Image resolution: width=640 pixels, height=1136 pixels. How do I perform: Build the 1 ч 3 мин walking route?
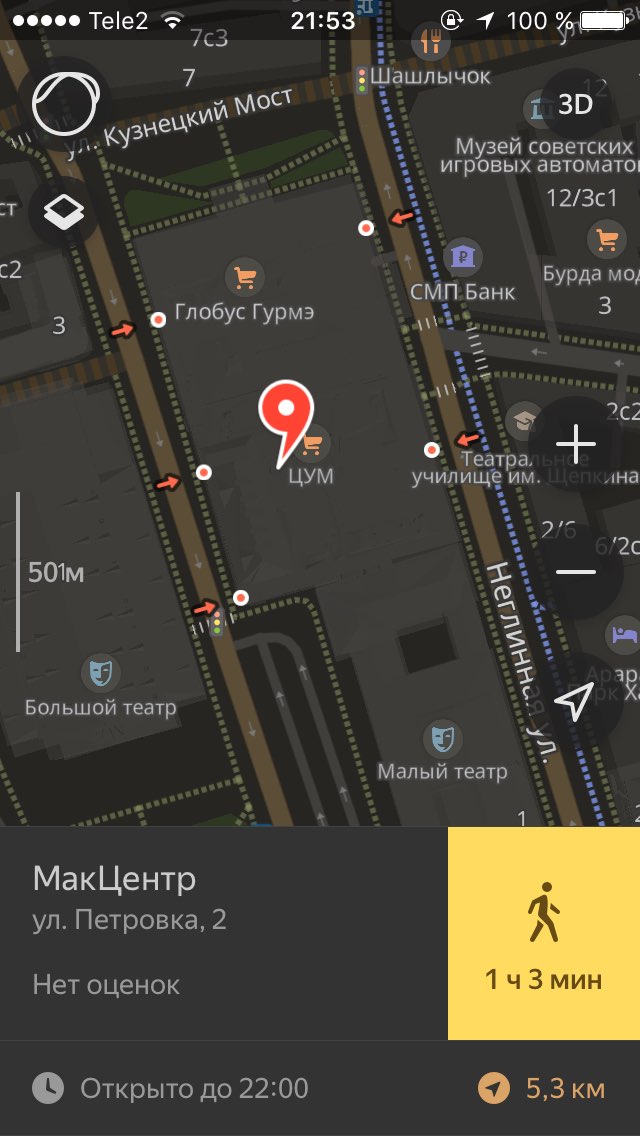click(544, 933)
